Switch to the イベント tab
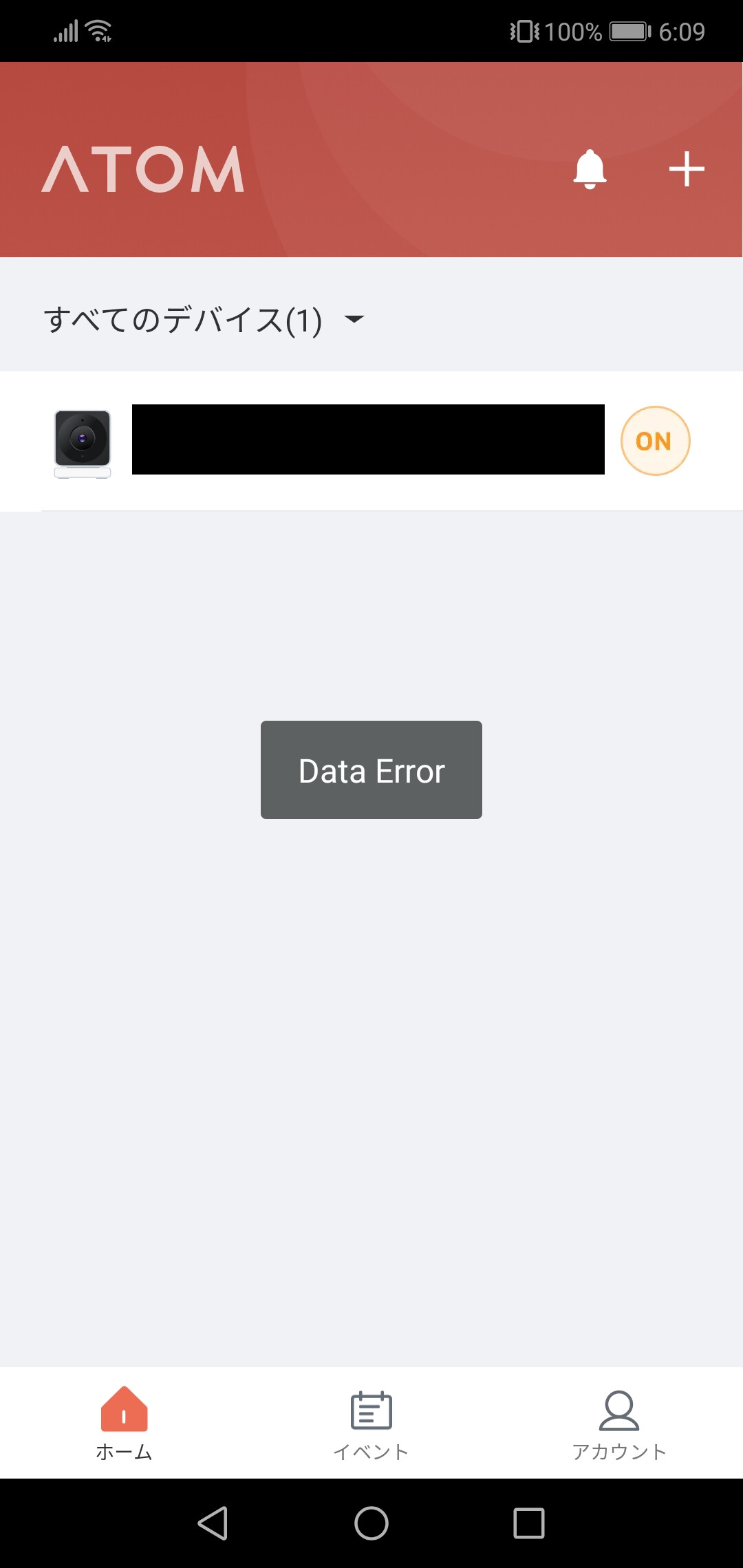The image size is (743, 1568). point(371,1422)
